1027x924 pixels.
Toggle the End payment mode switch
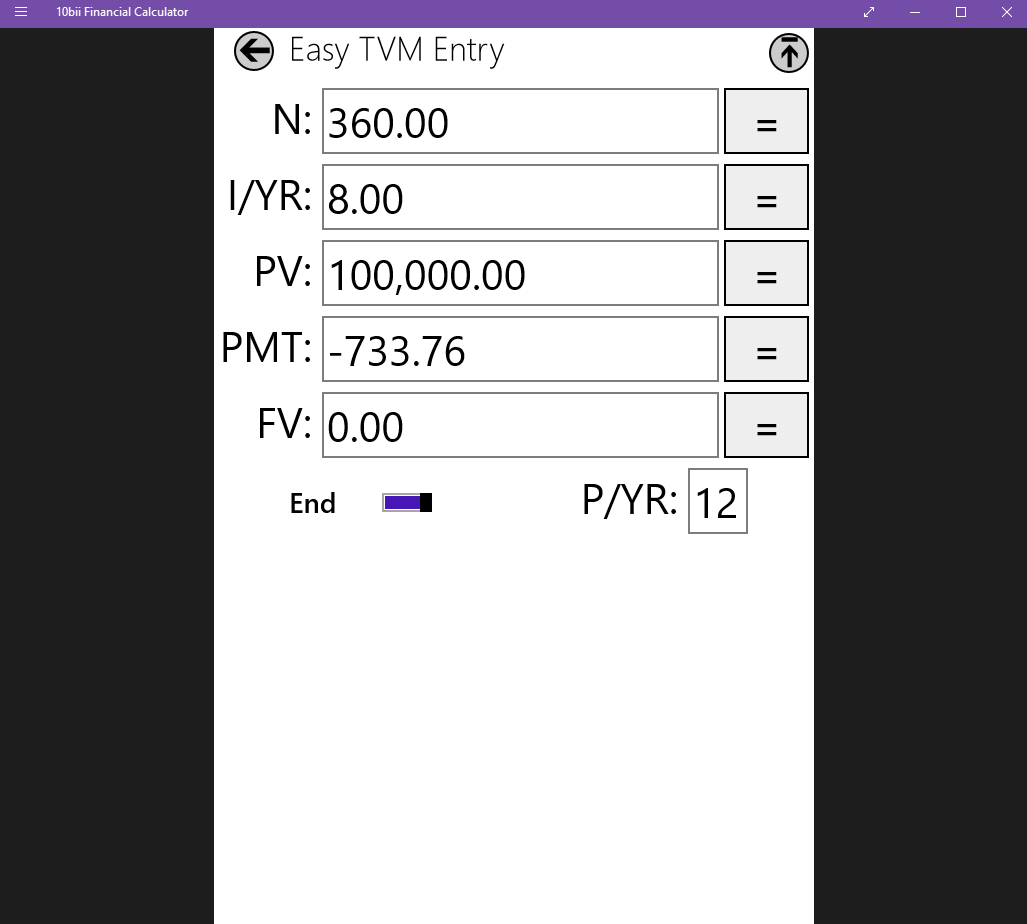point(407,502)
